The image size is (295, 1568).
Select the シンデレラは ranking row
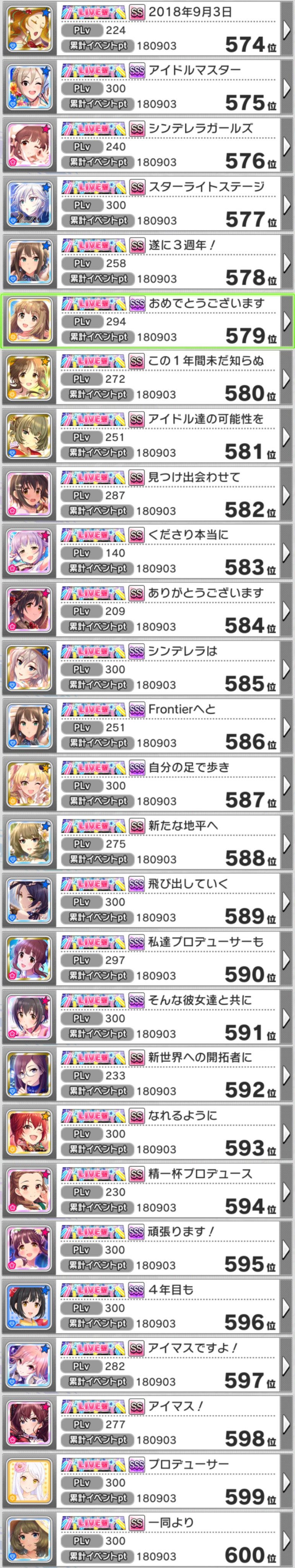click(x=147, y=669)
